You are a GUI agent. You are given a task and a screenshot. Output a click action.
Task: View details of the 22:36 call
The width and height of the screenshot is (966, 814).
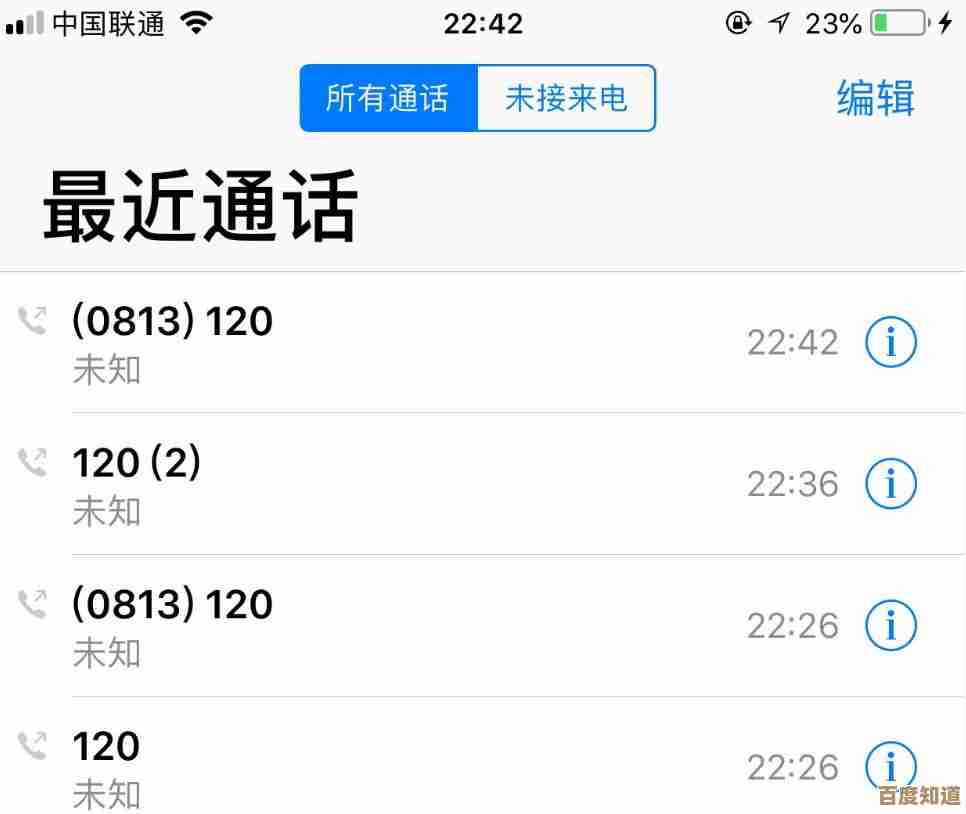(890, 485)
